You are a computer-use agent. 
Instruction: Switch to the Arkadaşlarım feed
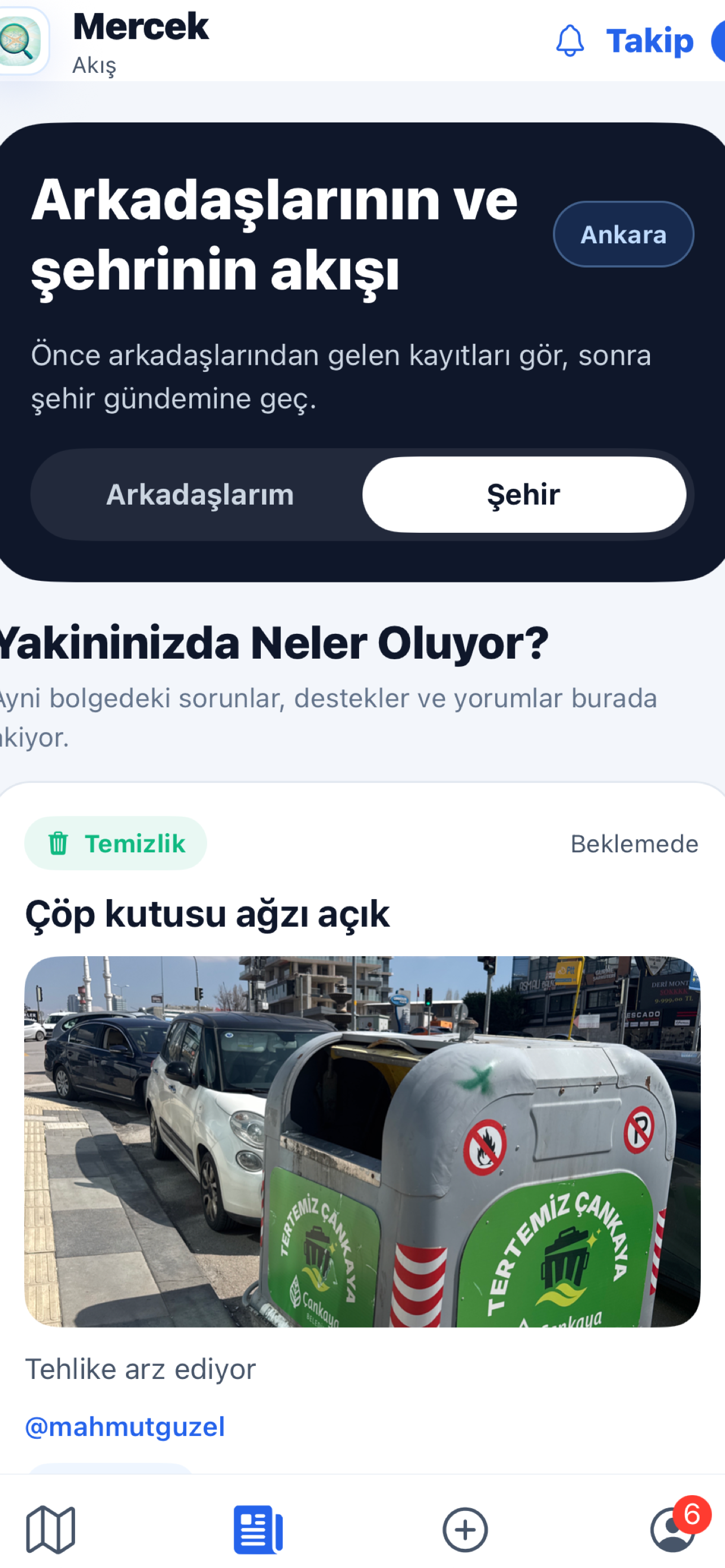[200, 495]
